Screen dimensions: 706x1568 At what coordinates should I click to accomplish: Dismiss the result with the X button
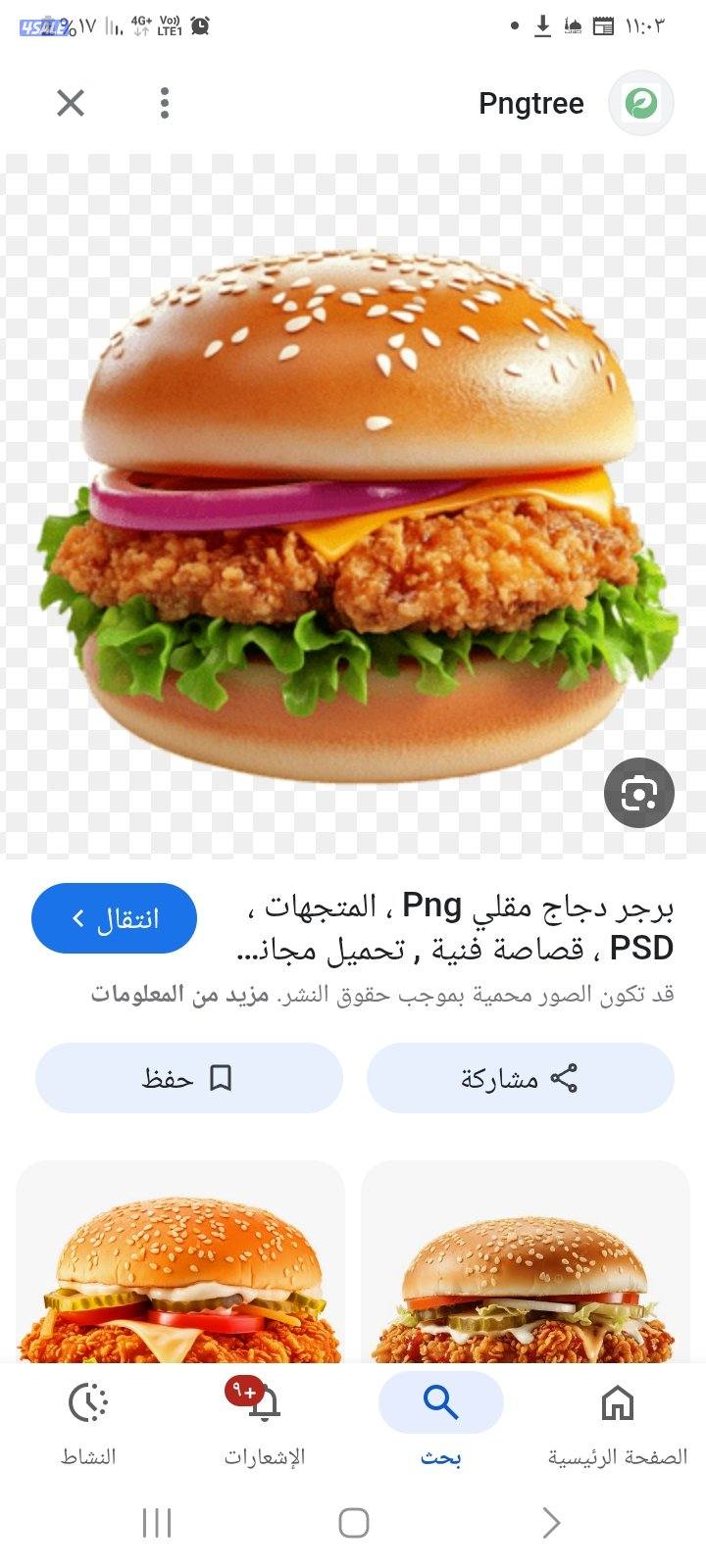coord(70,103)
